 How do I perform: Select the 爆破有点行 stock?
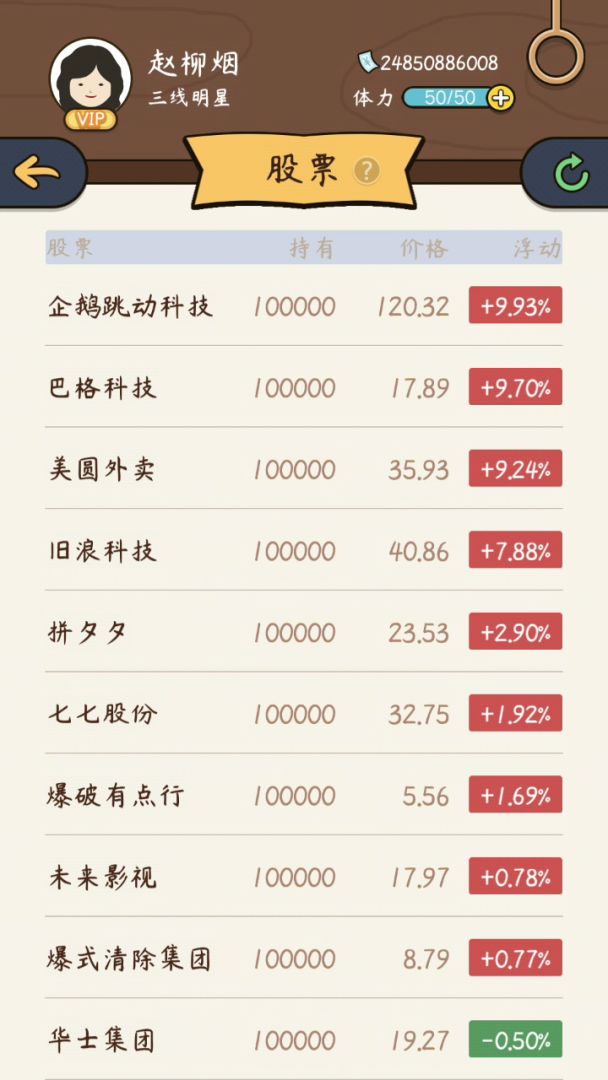[x=303, y=796]
